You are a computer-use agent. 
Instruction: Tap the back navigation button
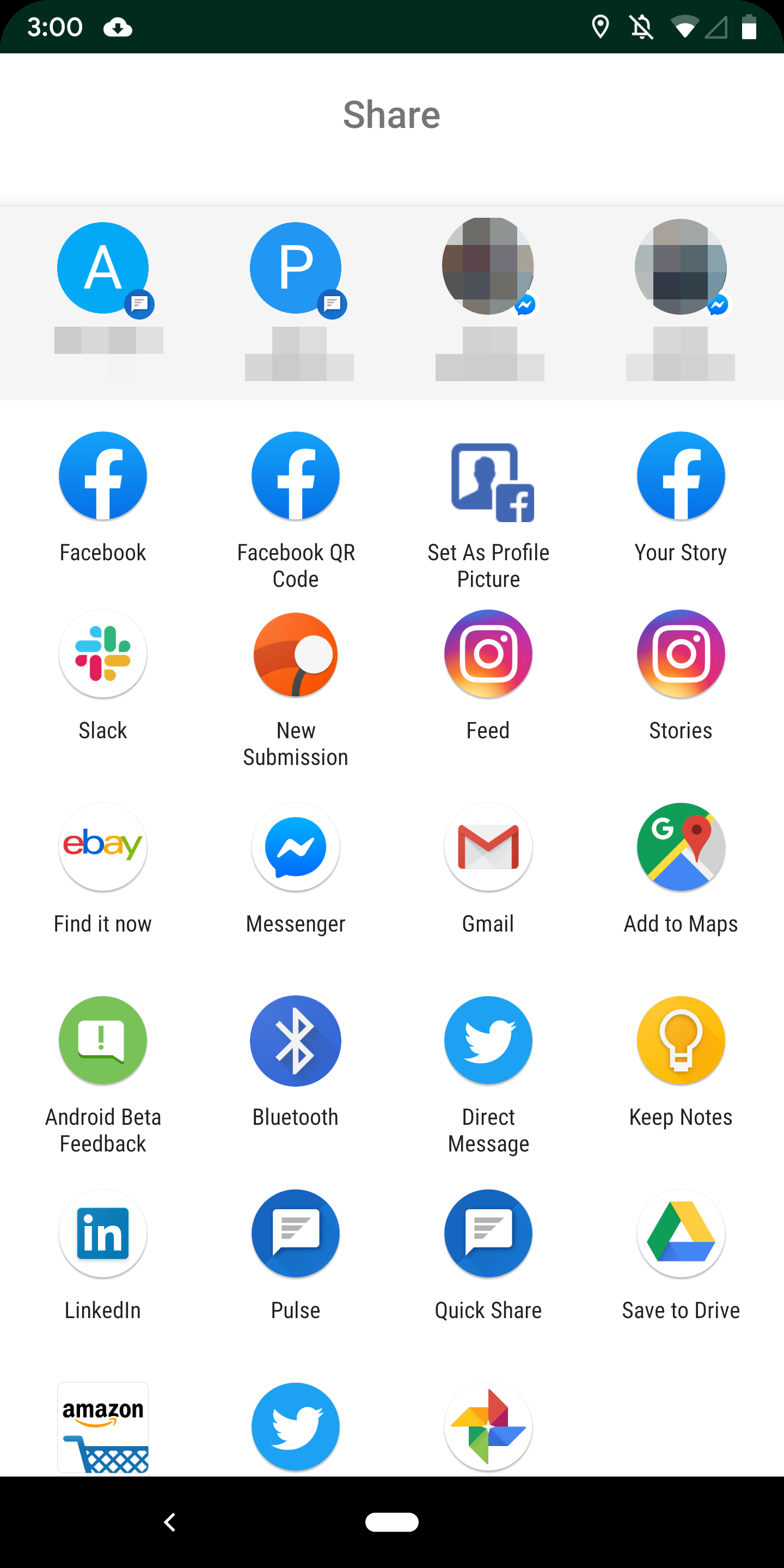(x=170, y=1522)
